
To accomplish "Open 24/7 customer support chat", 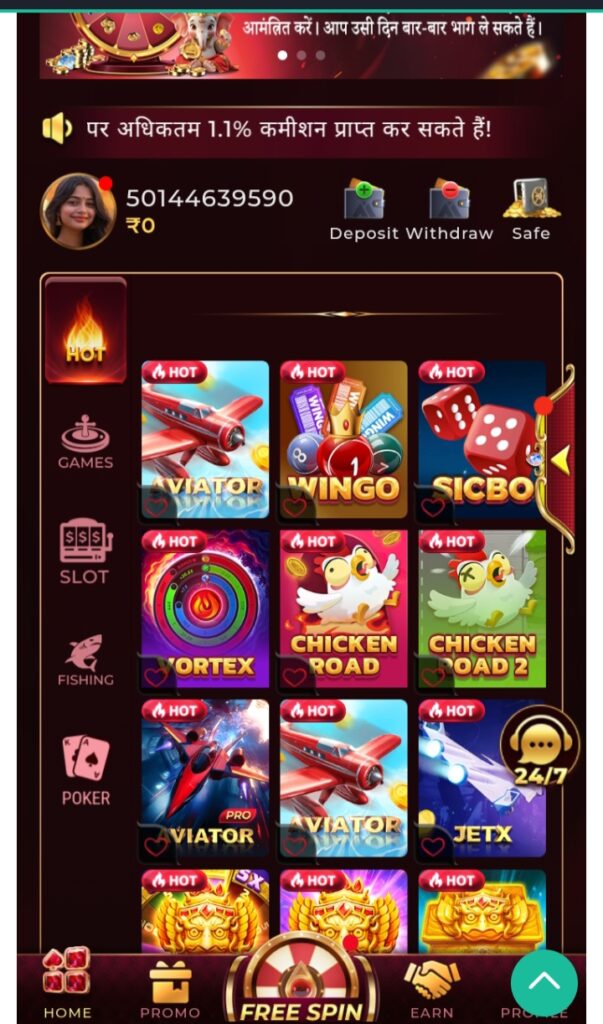I will pos(540,747).
